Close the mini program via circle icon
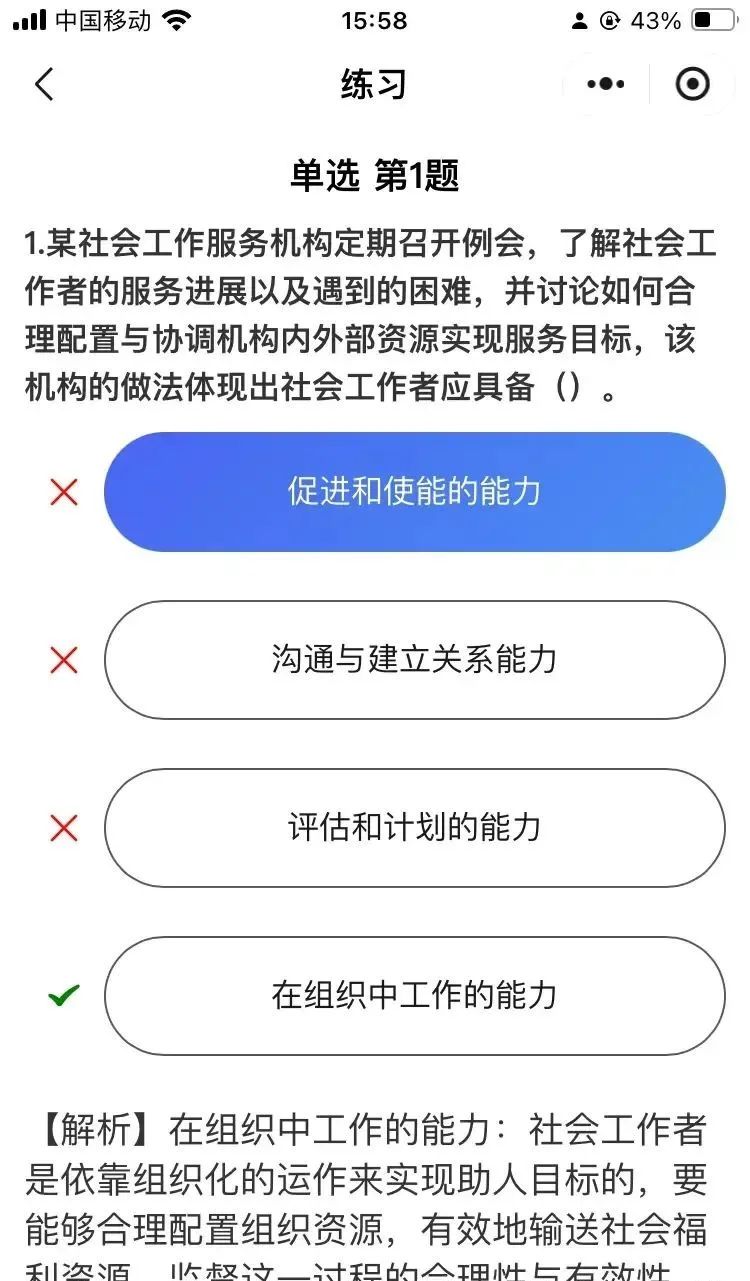The height and width of the screenshot is (1281, 750). point(692,85)
